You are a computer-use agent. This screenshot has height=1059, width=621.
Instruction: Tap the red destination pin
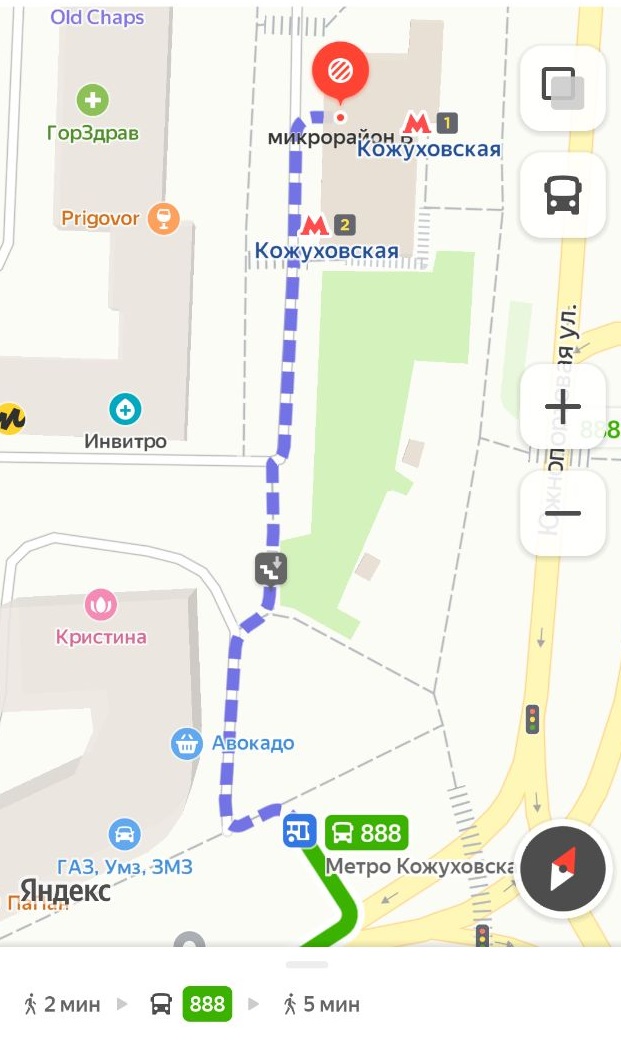(x=341, y=72)
